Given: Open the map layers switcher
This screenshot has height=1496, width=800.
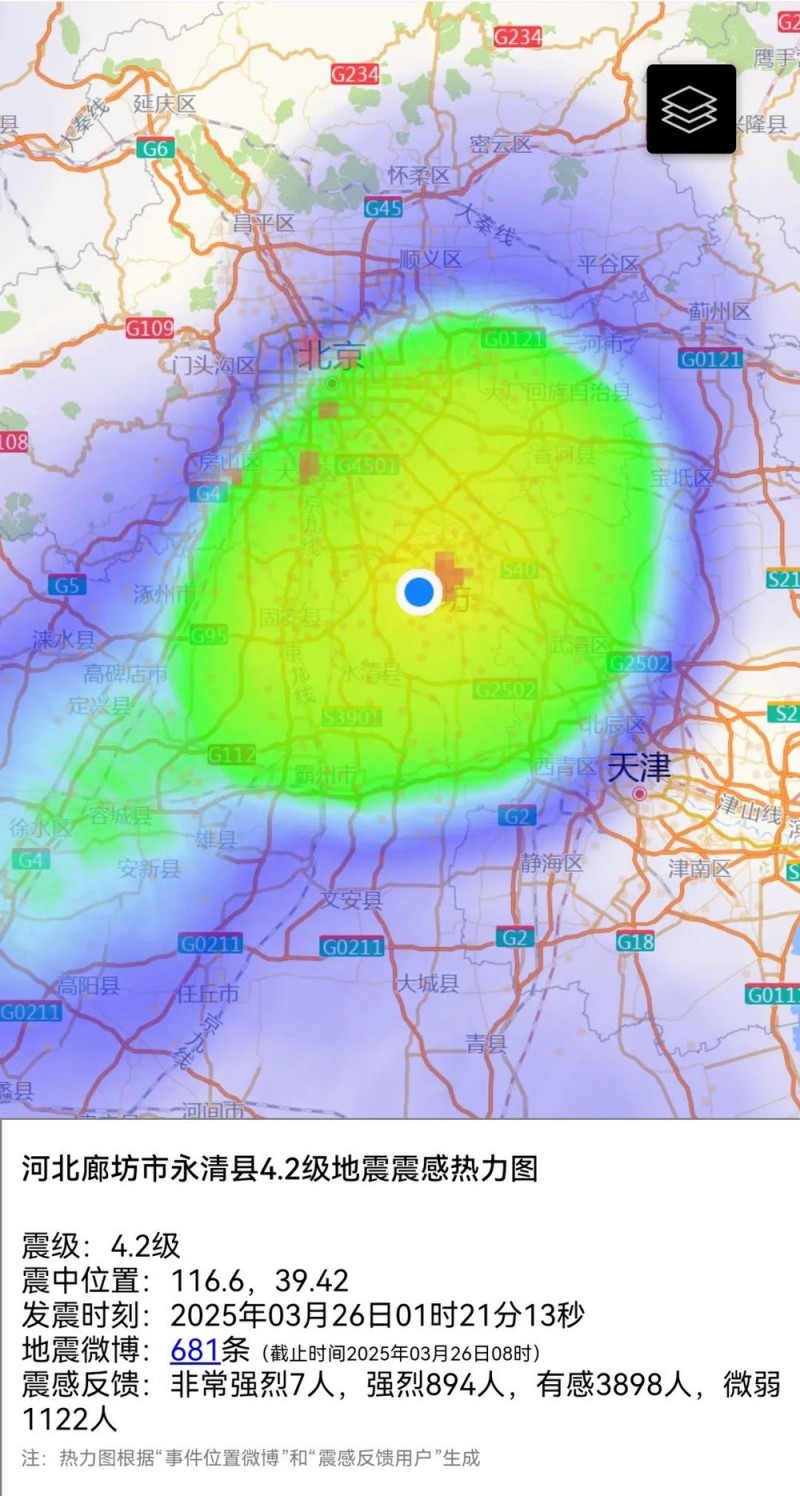Looking at the screenshot, I should (x=690, y=109).
